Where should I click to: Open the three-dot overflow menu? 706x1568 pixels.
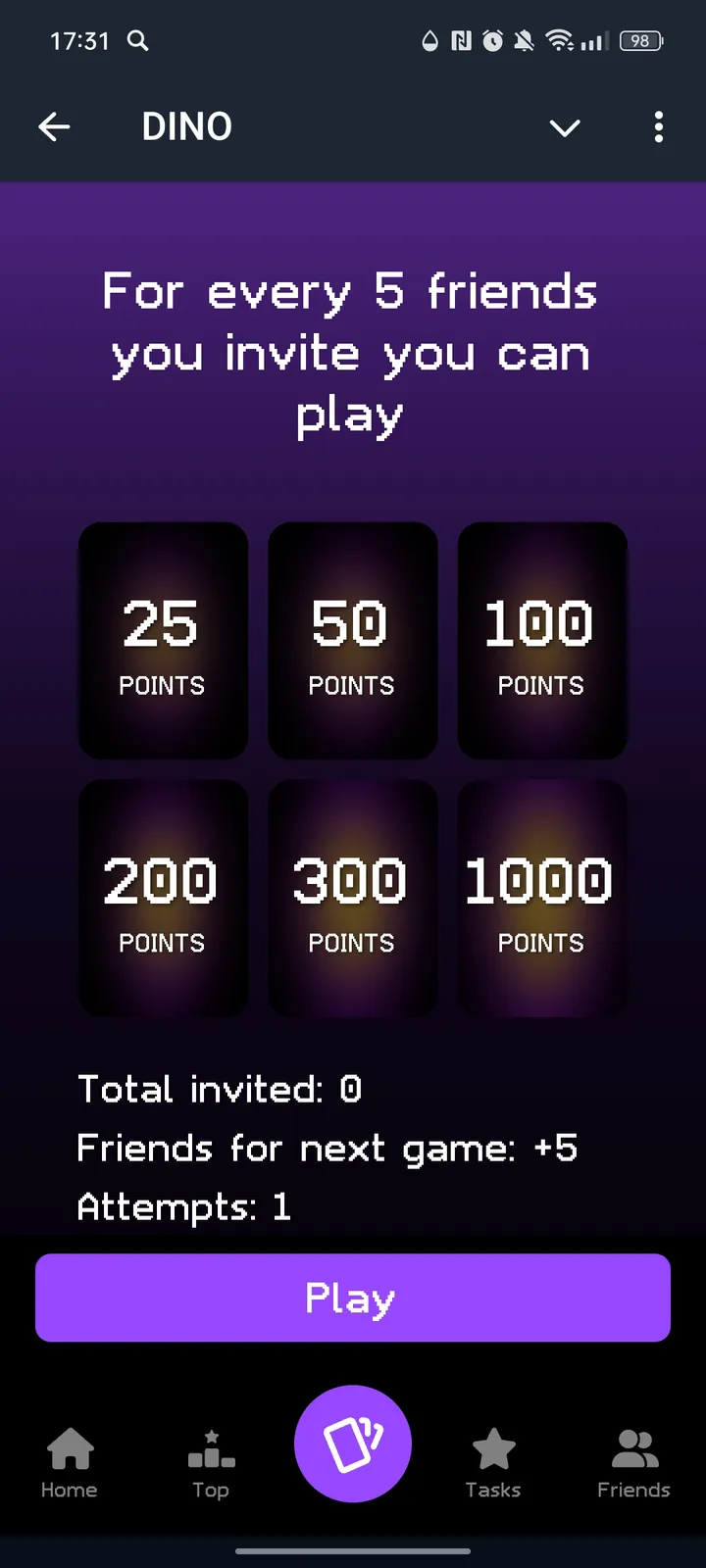click(x=658, y=126)
